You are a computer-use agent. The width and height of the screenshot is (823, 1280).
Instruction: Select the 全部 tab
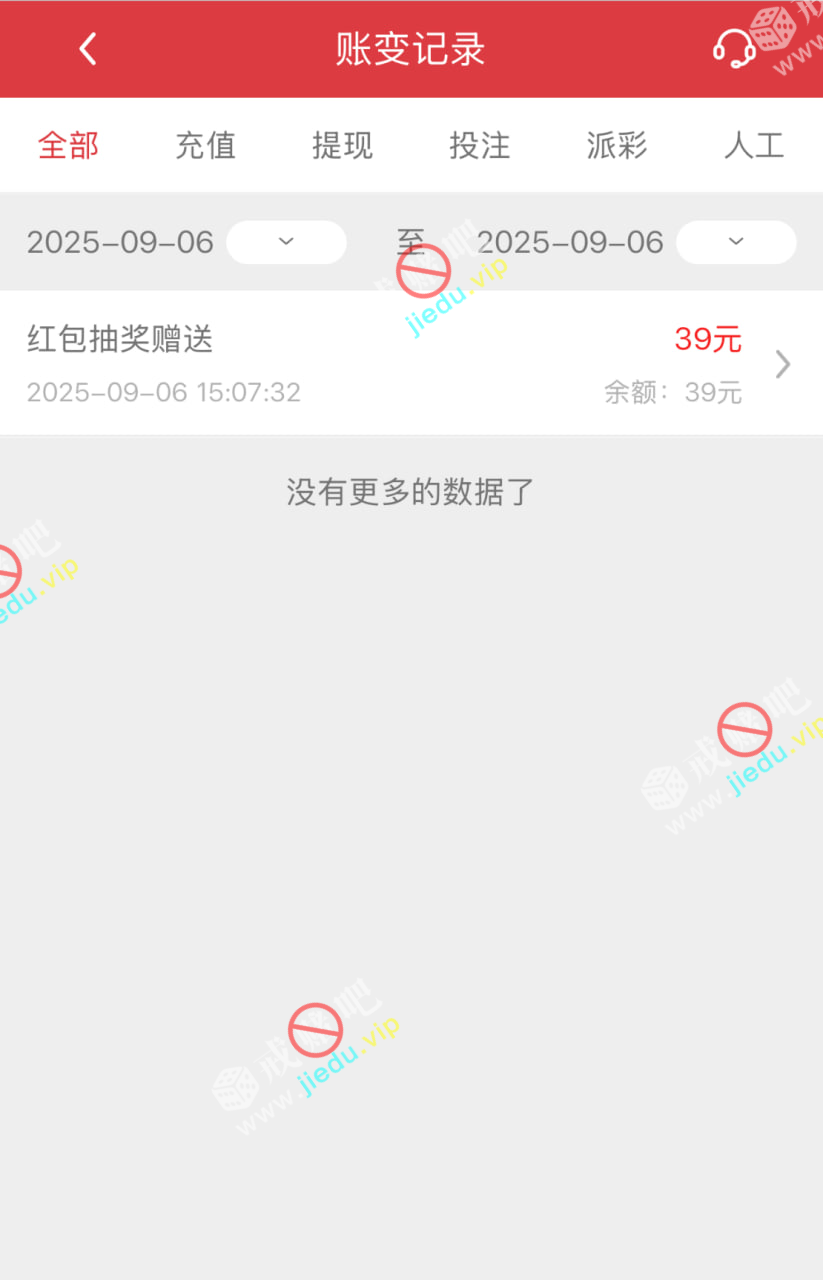point(68,146)
